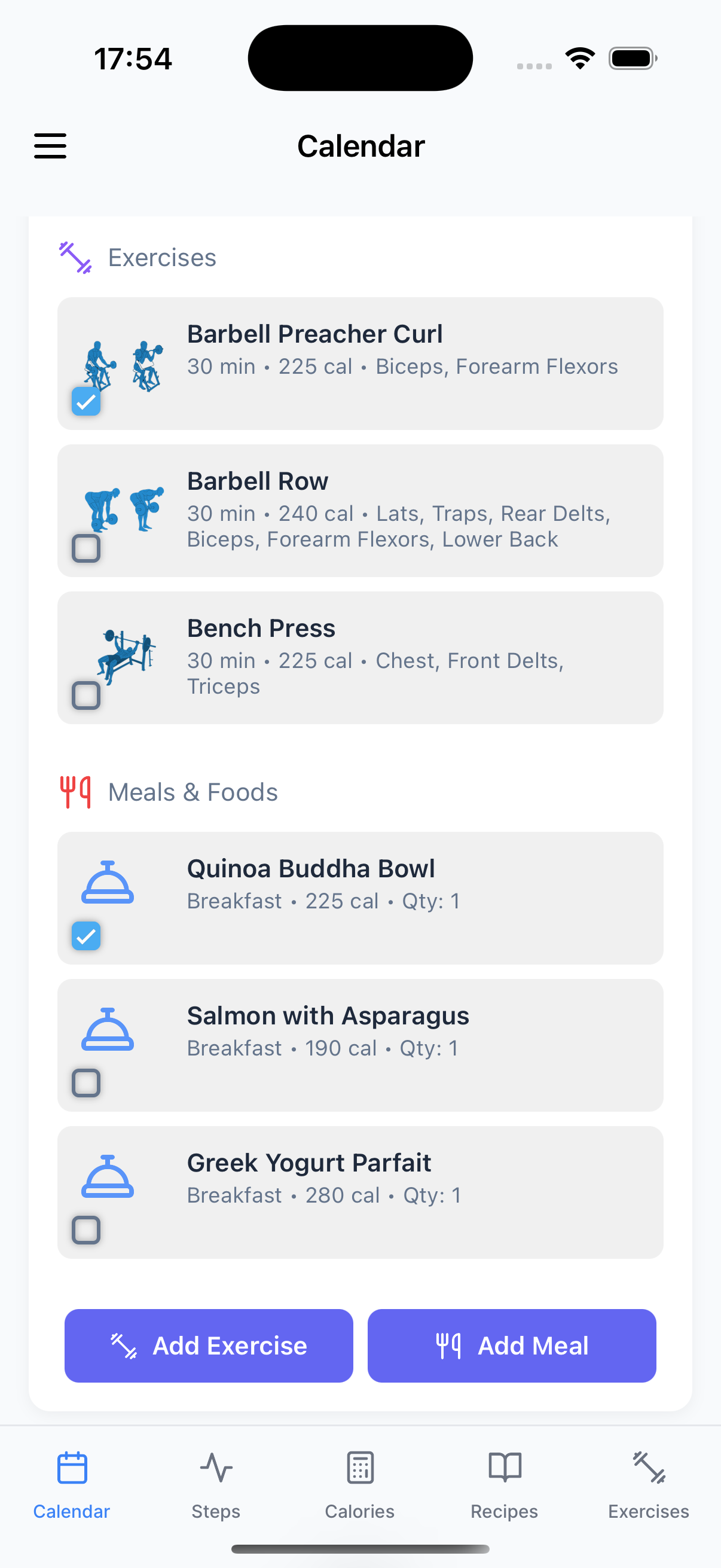This screenshot has height=1568, width=721.
Task: Select the Calendar tab
Action: pyautogui.click(x=72, y=1484)
